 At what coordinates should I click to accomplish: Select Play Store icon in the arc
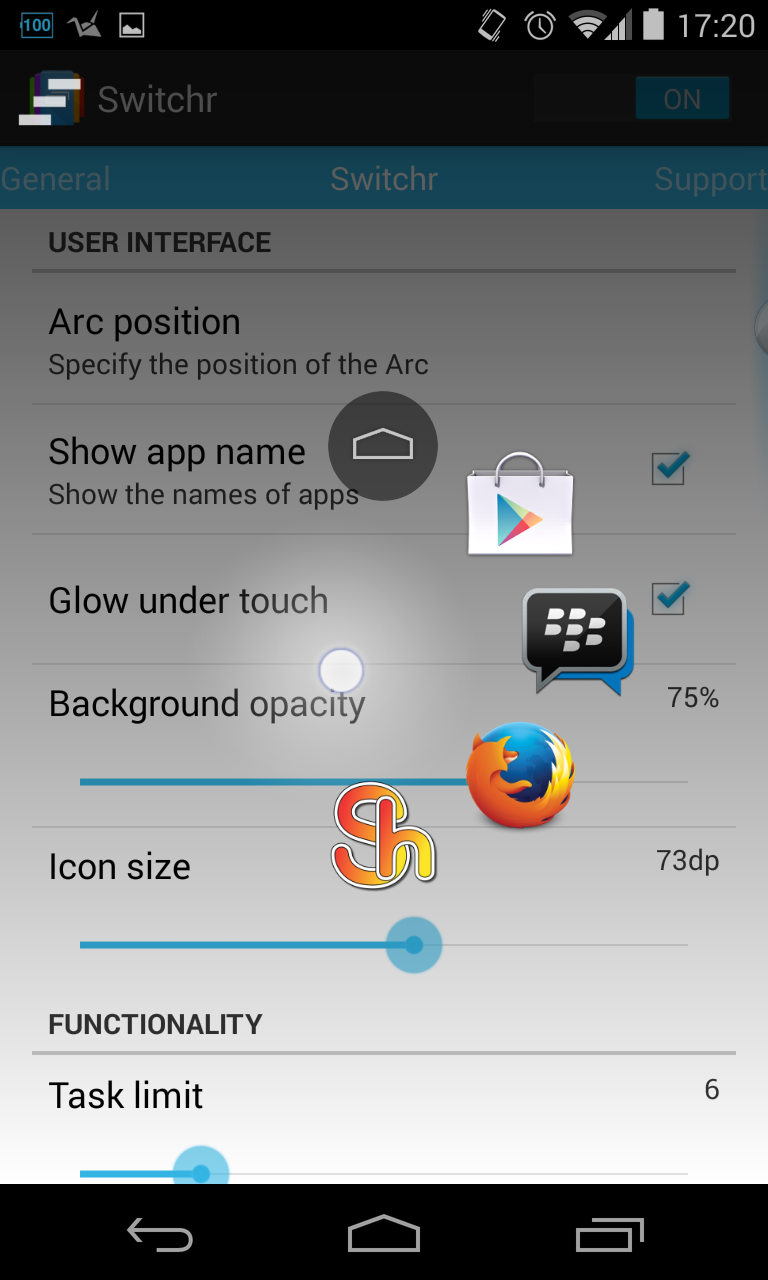tap(520, 505)
